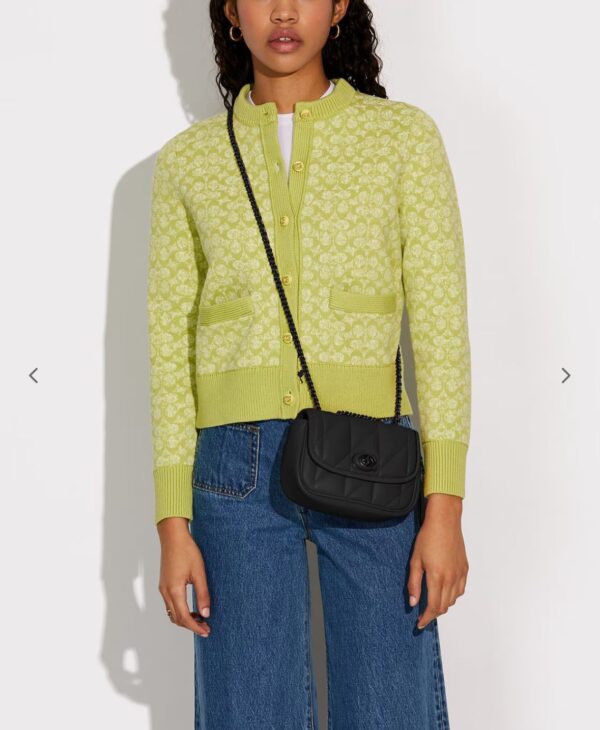Go to the previous product photo
Viewport: 600px width, 730px height.
tap(33, 375)
